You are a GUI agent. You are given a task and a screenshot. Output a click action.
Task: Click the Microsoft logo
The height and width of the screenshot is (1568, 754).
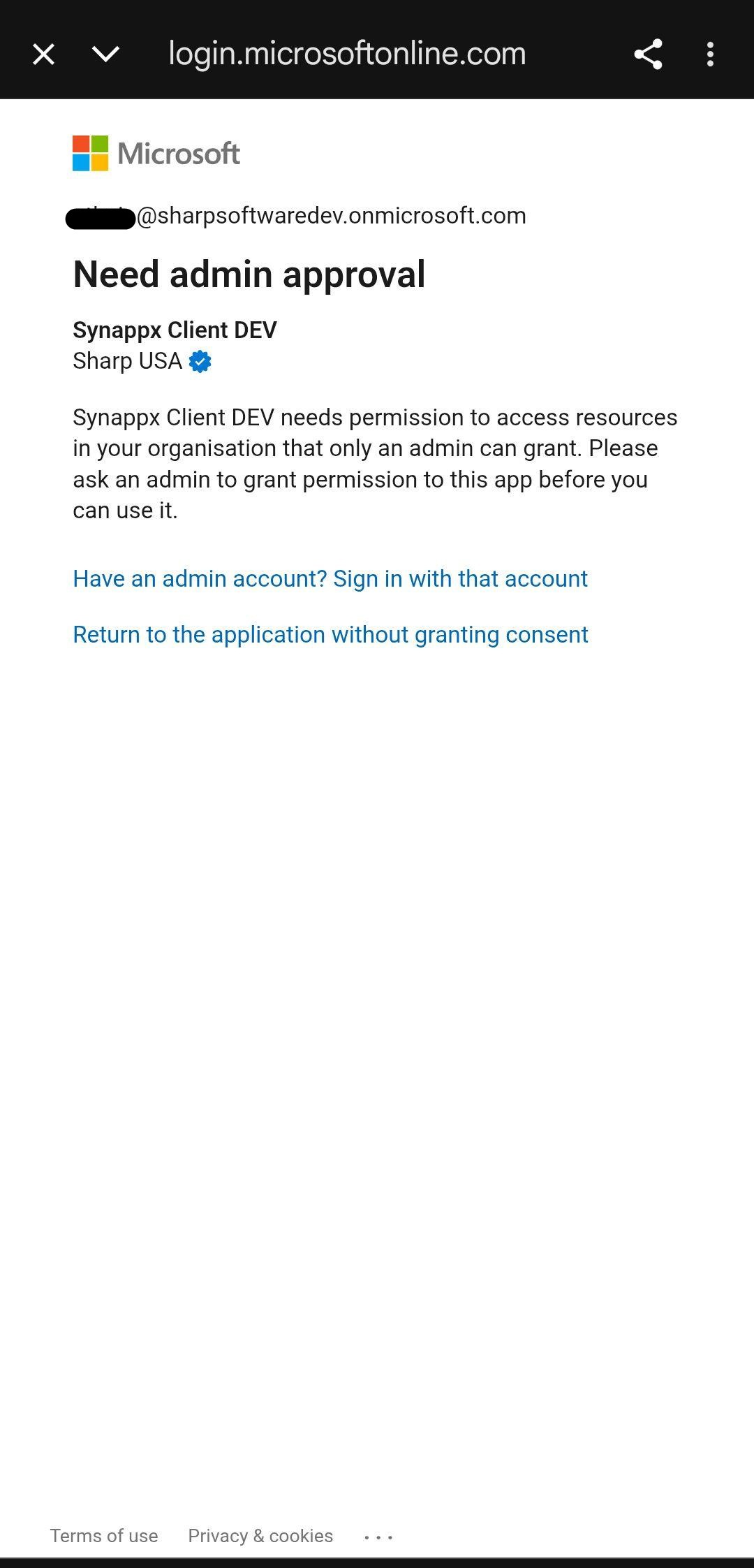[x=155, y=152]
